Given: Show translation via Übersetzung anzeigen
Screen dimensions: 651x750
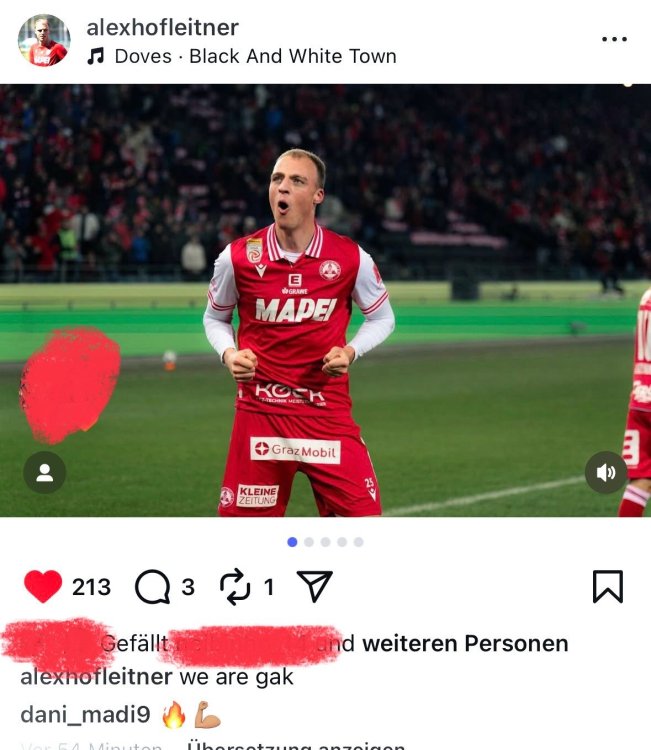Looking at the screenshot, I should 295,746.
